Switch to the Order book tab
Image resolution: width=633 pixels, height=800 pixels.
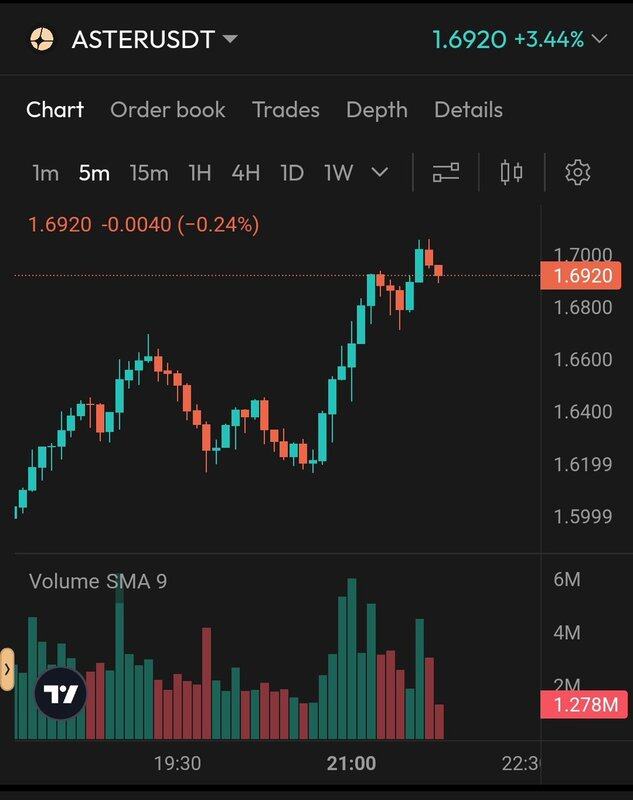[168, 110]
